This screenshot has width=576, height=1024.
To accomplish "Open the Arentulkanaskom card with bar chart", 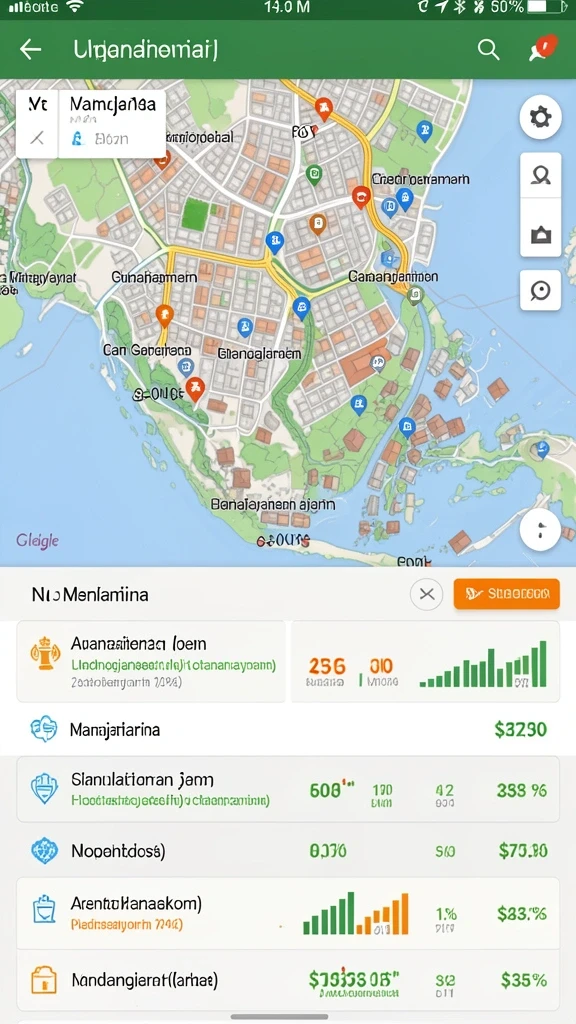I will pyautogui.click(x=288, y=913).
